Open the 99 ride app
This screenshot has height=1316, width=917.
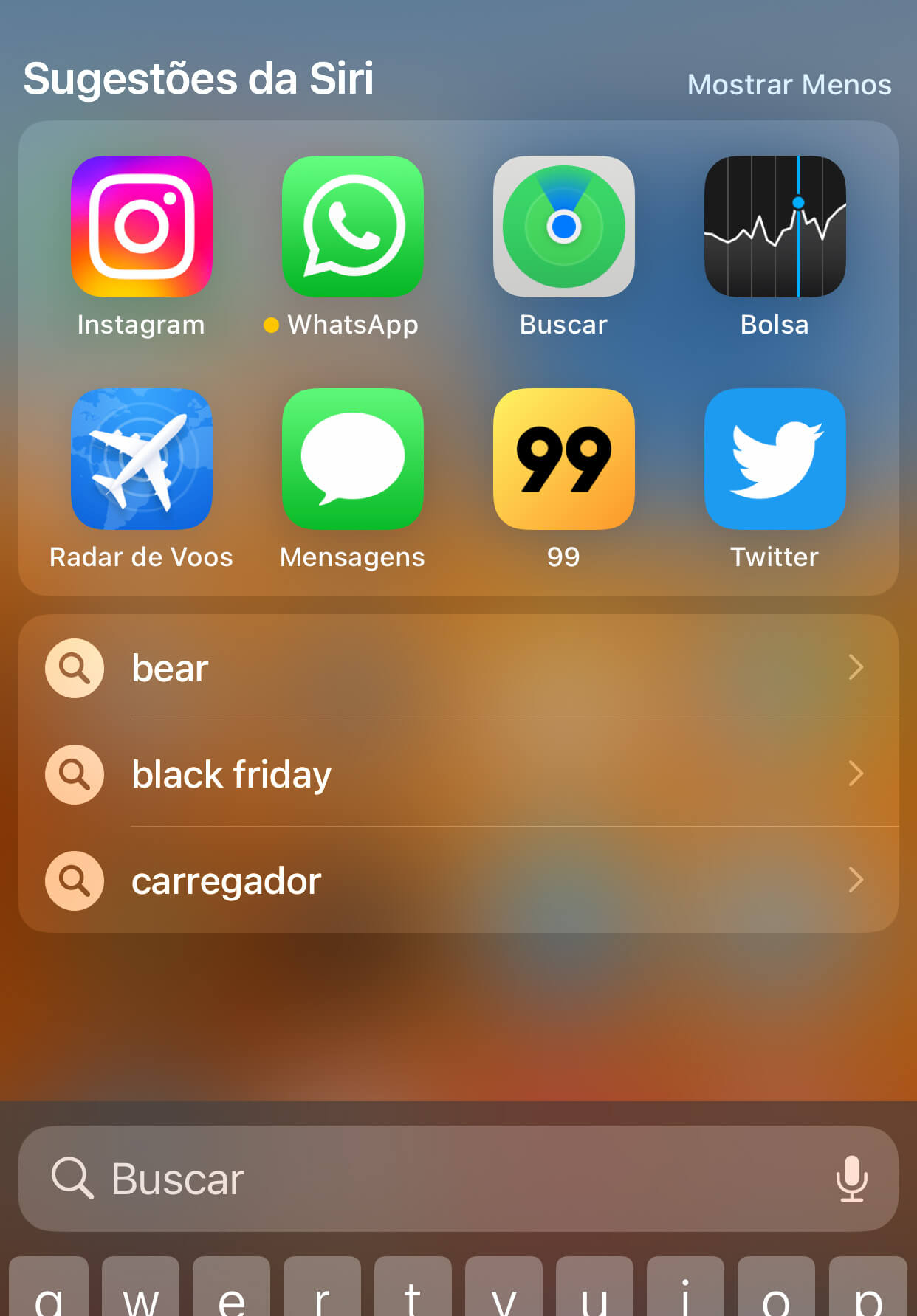tap(563, 459)
